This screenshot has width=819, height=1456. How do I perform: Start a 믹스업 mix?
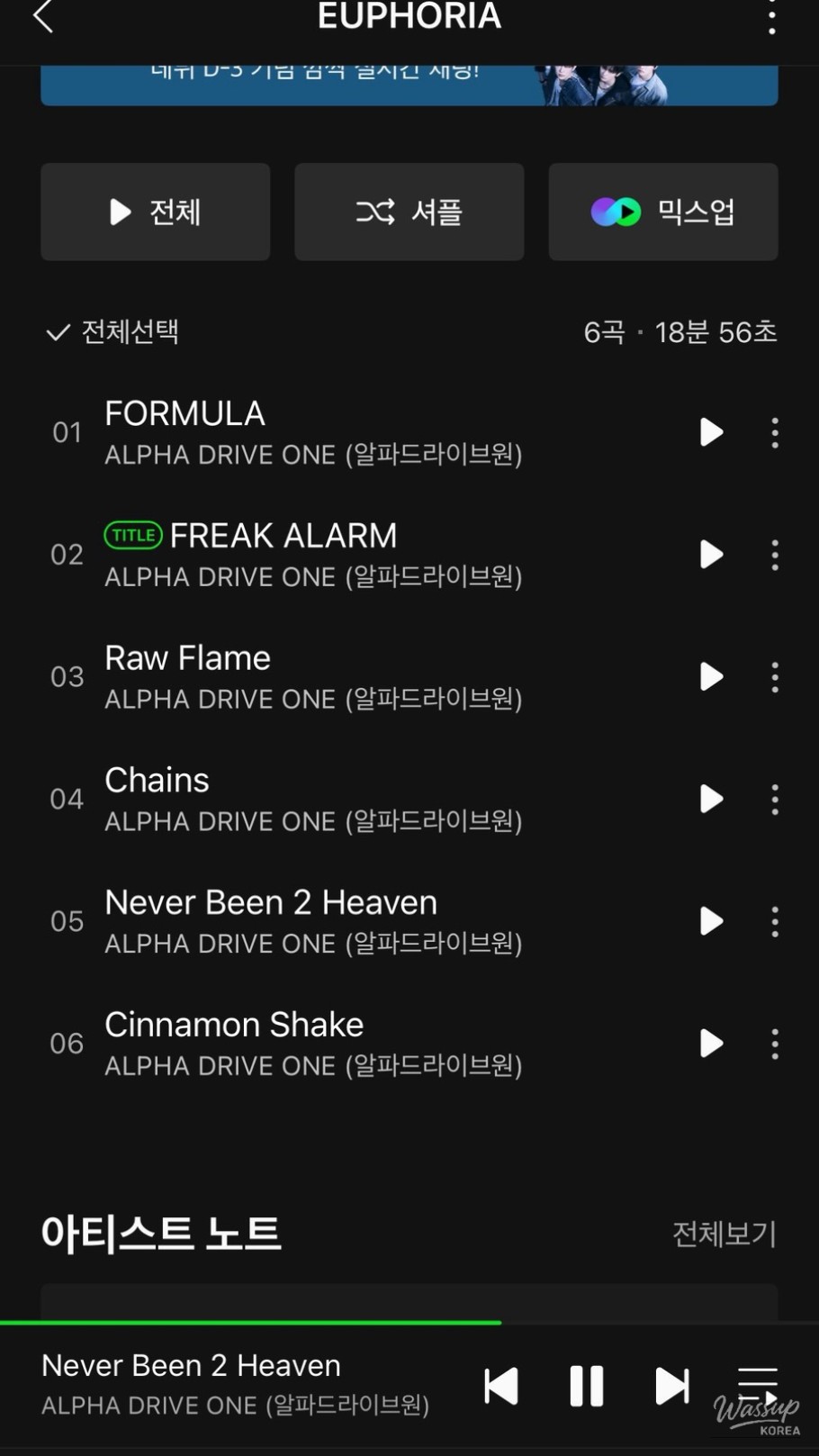point(662,212)
